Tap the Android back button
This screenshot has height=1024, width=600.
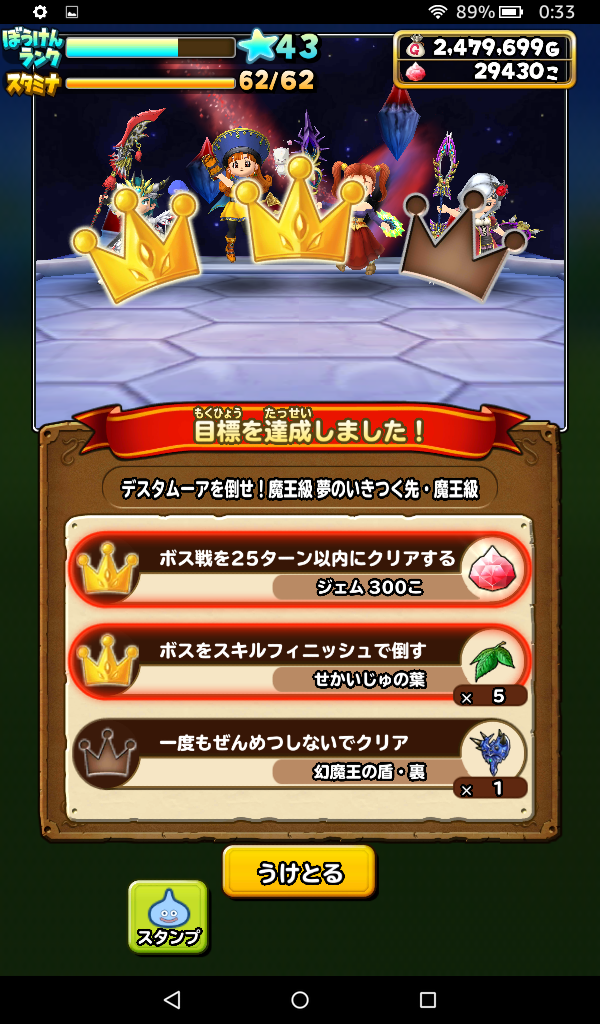[171, 999]
